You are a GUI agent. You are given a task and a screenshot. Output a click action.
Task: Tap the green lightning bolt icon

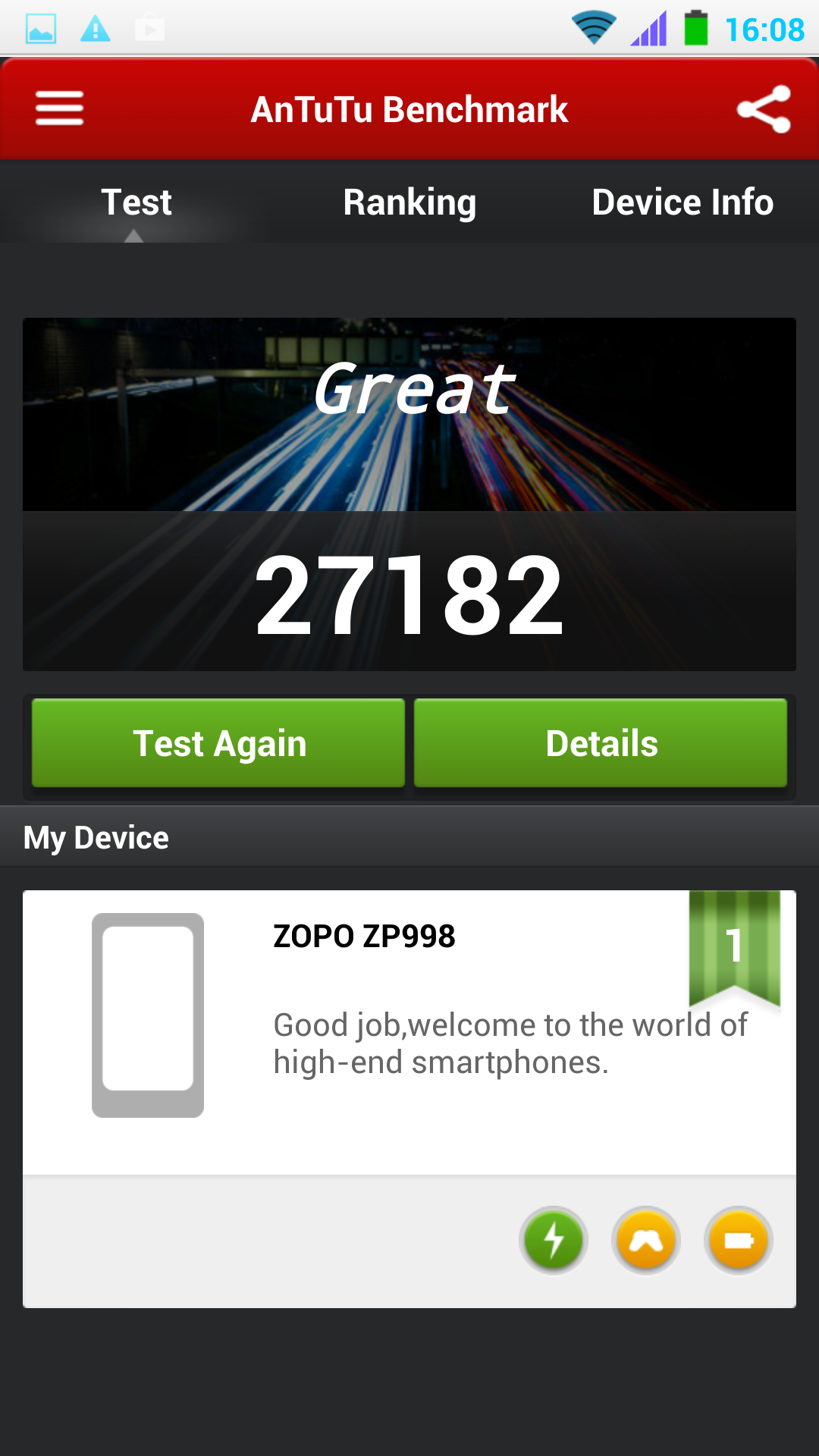pos(554,1241)
